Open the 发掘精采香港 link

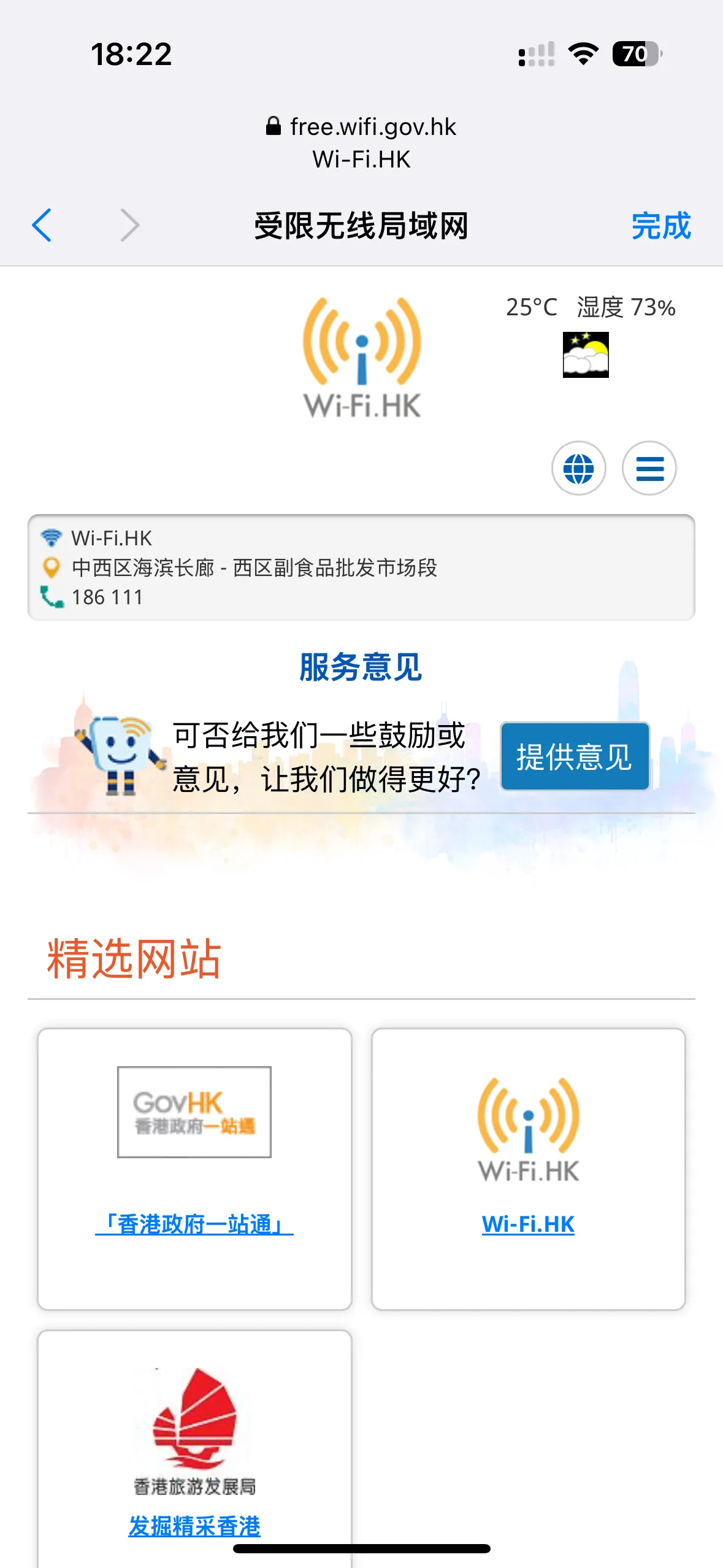194,1526
